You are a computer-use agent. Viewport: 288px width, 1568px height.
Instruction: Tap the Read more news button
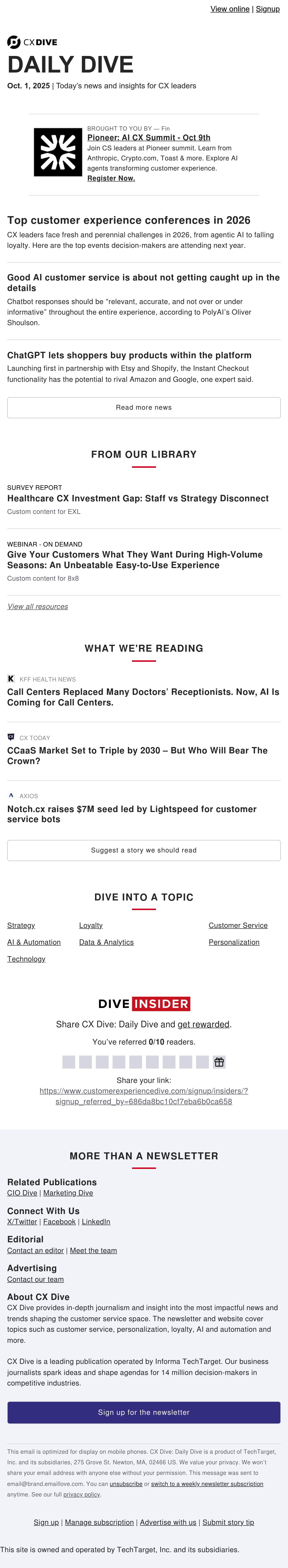click(x=144, y=408)
